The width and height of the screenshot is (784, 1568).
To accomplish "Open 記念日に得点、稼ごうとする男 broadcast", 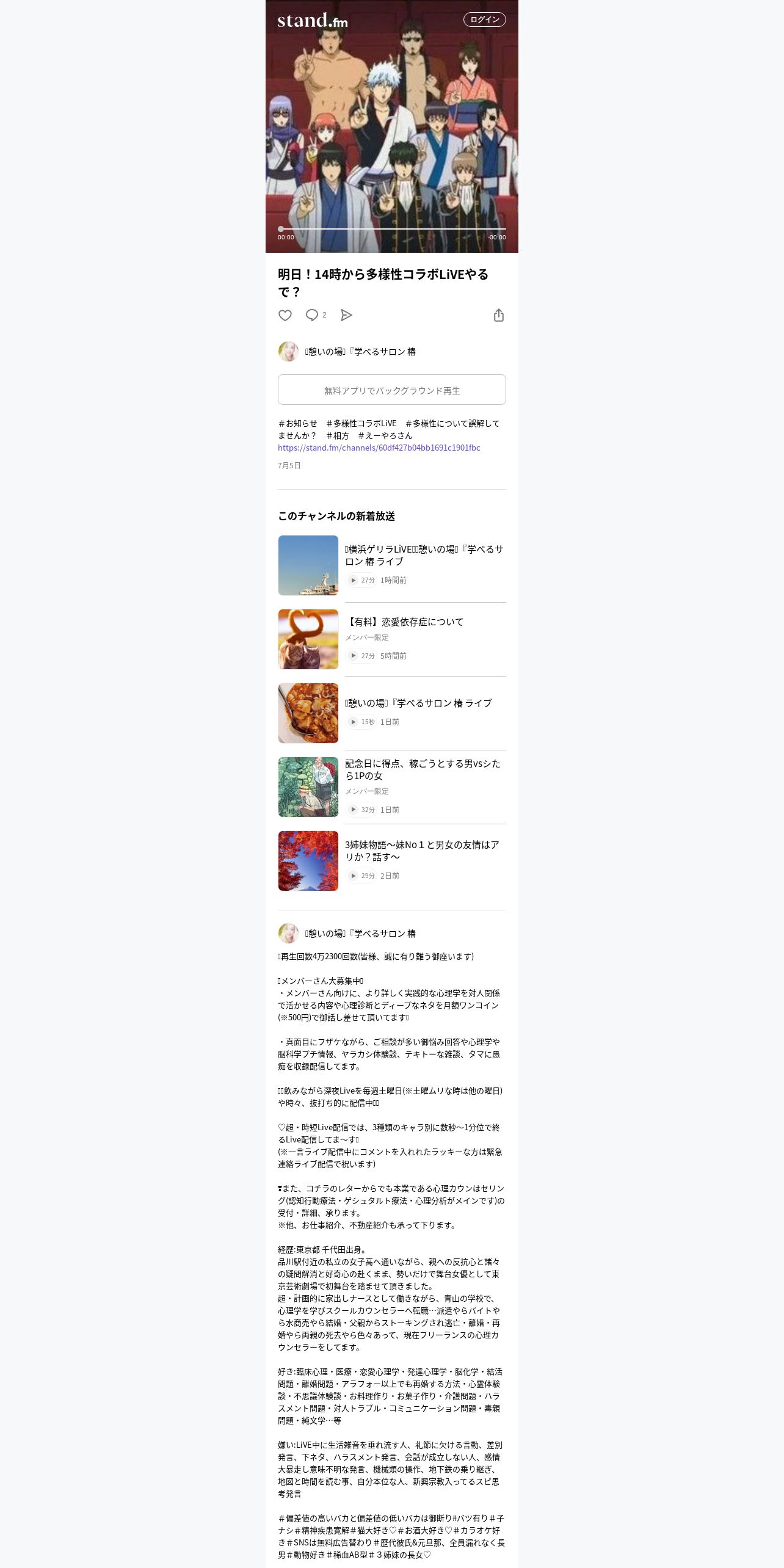I will pyautogui.click(x=392, y=787).
